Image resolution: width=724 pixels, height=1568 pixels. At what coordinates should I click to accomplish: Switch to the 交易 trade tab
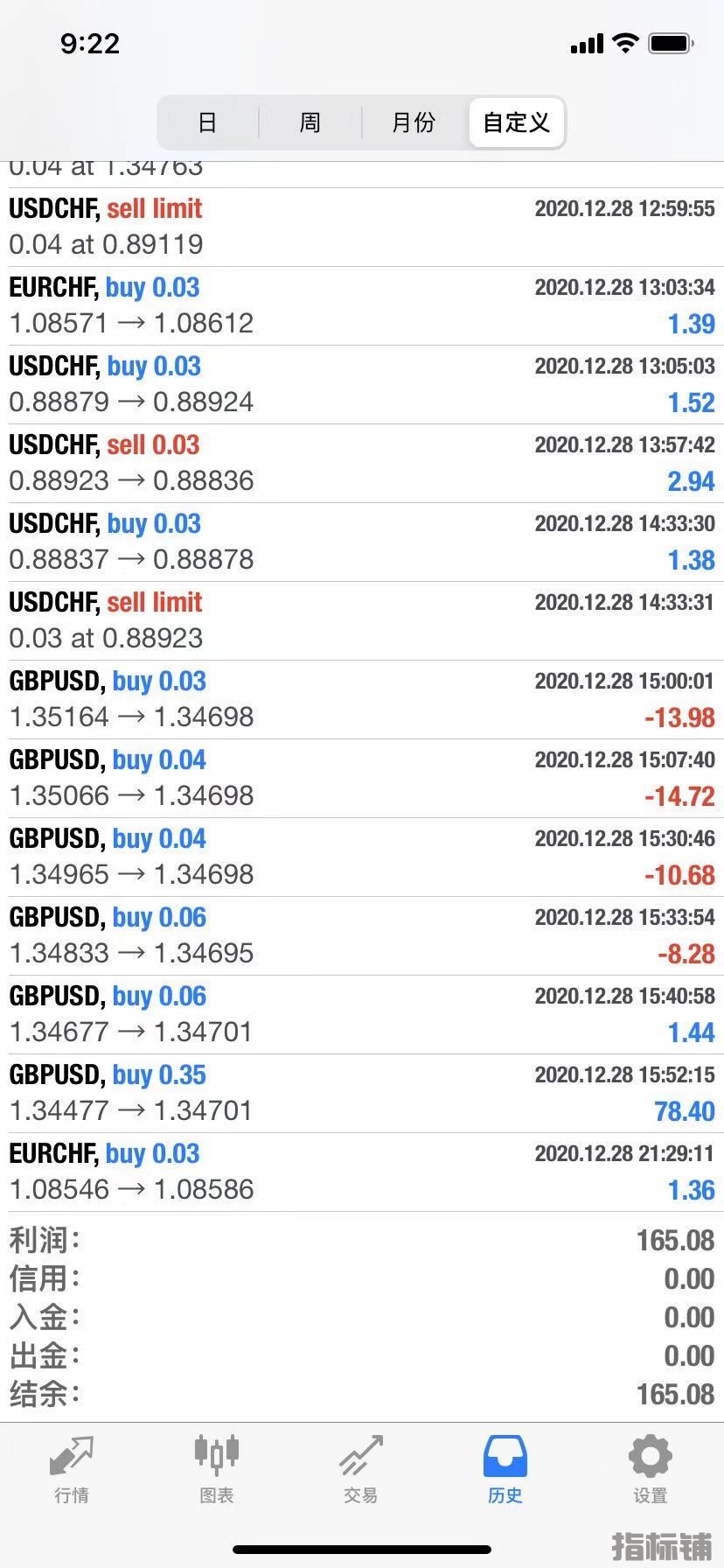(x=361, y=1469)
